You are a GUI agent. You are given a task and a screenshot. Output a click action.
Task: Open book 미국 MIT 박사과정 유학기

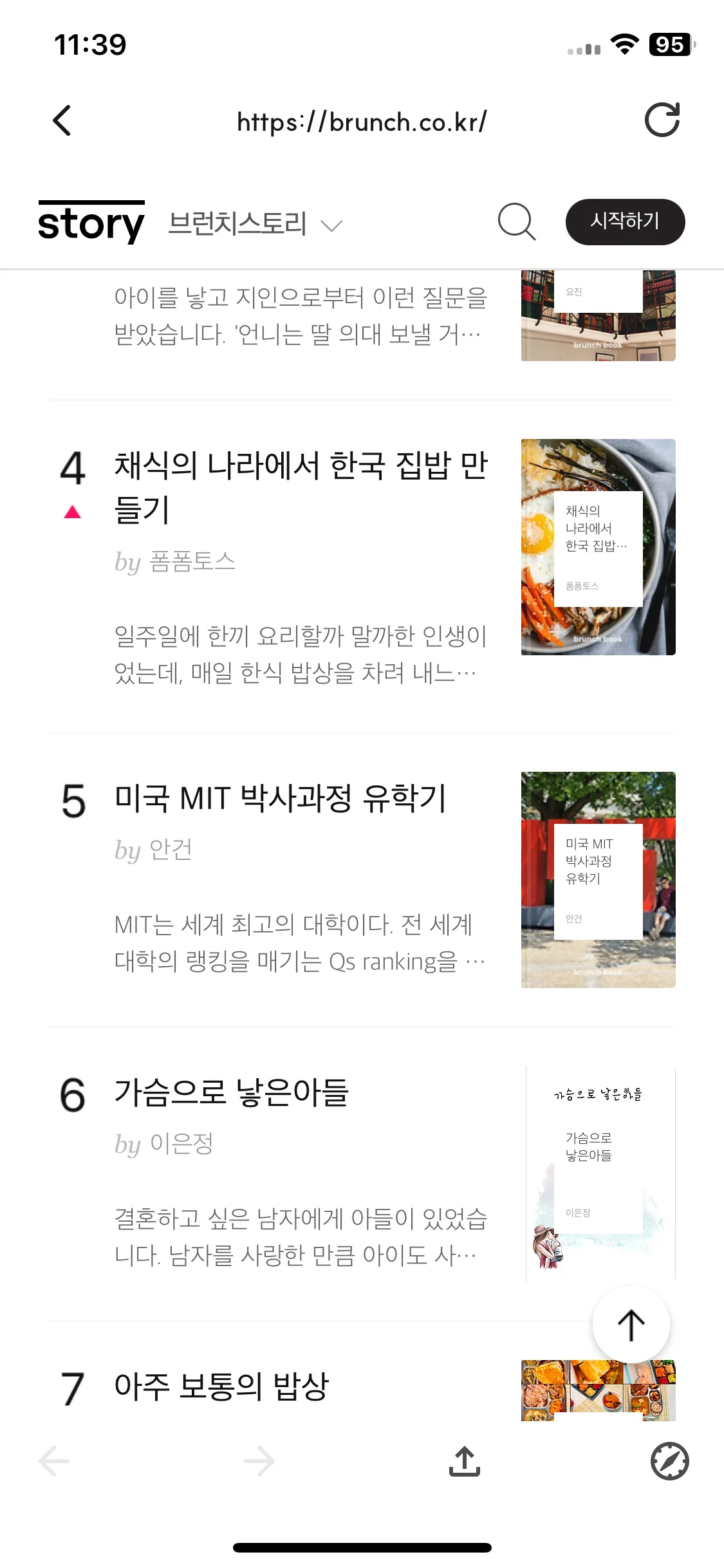[280, 798]
